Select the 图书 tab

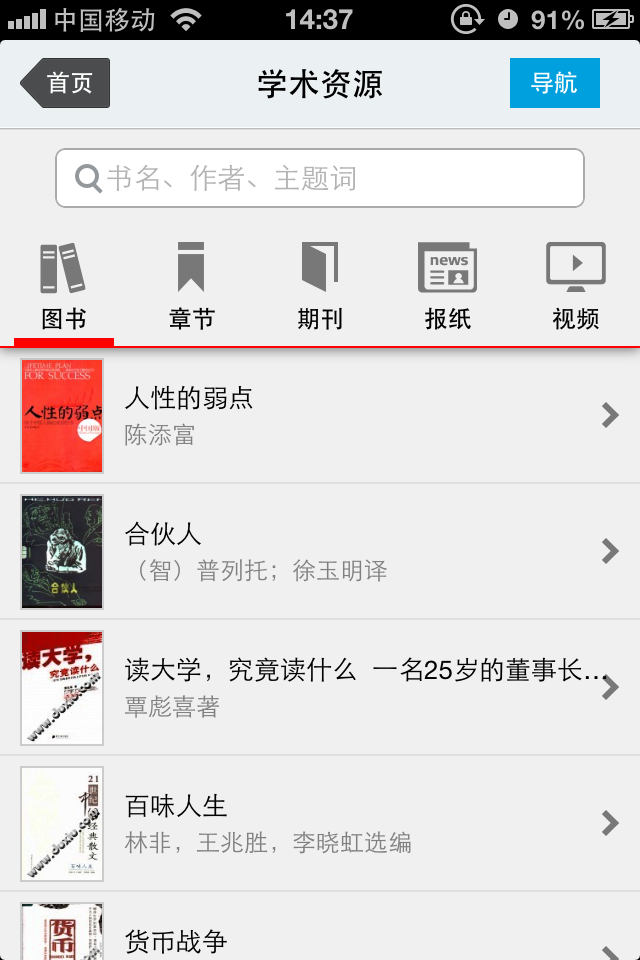pyautogui.click(x=64, y=288)
